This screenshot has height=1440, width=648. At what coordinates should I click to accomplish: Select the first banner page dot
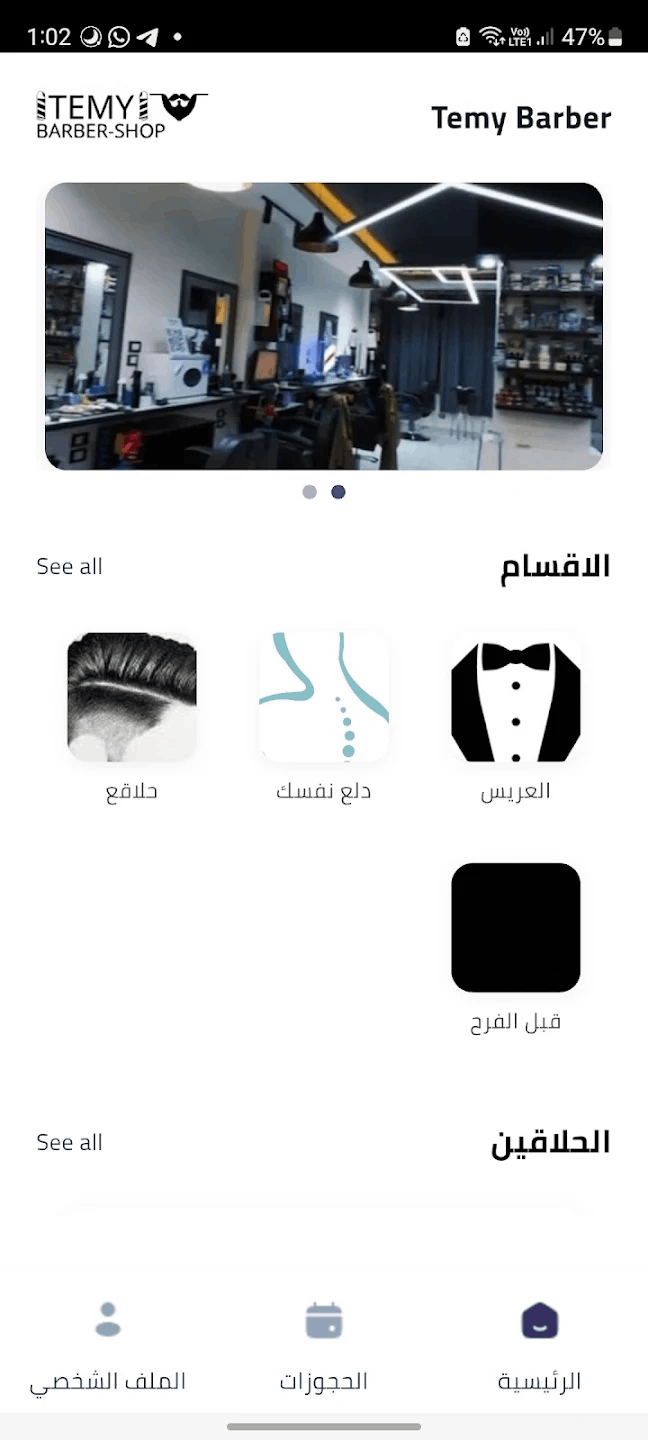coord(310,492)
